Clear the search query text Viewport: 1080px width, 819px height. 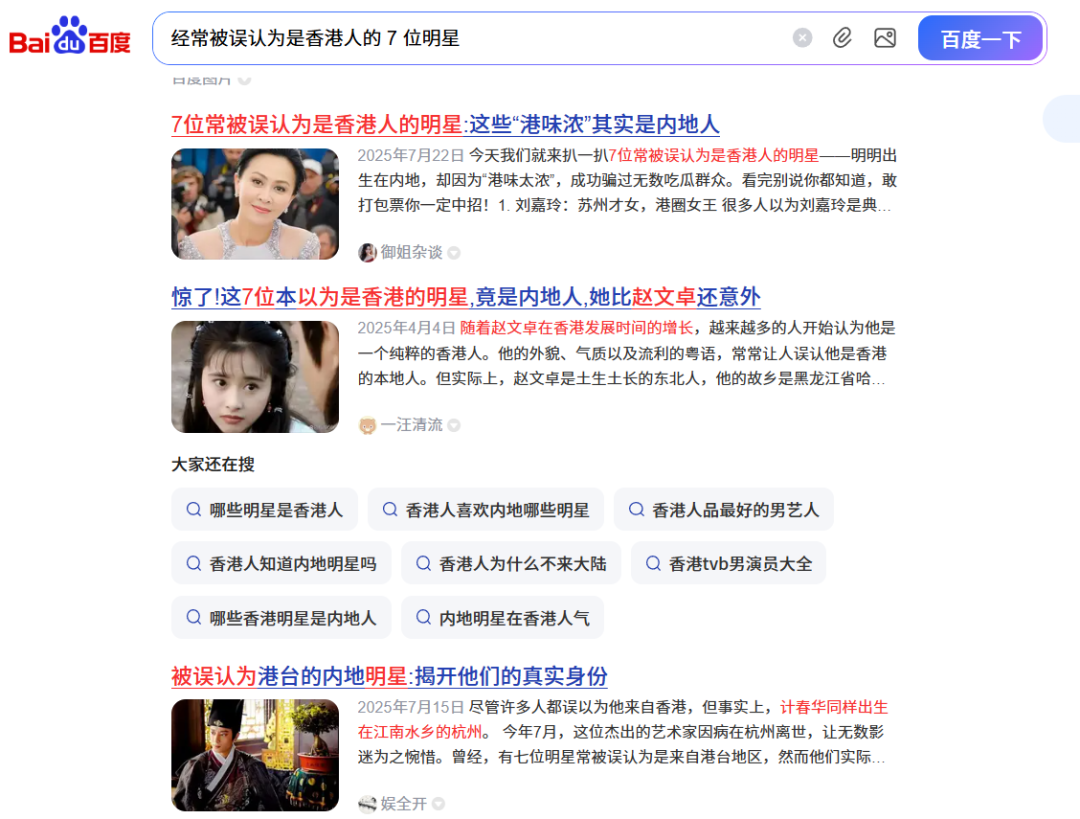pyautogui.click(x=802, y=38)
